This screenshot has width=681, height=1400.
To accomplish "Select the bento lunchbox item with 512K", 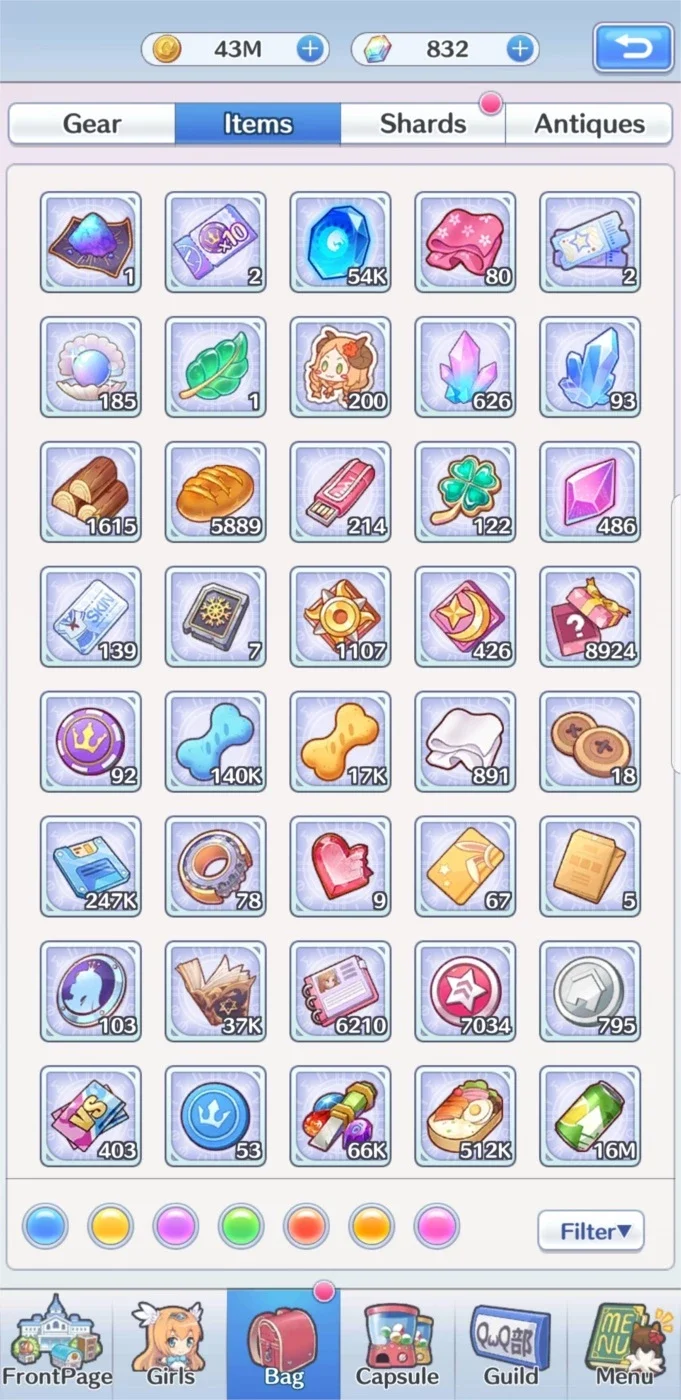I will point(465,1116).
